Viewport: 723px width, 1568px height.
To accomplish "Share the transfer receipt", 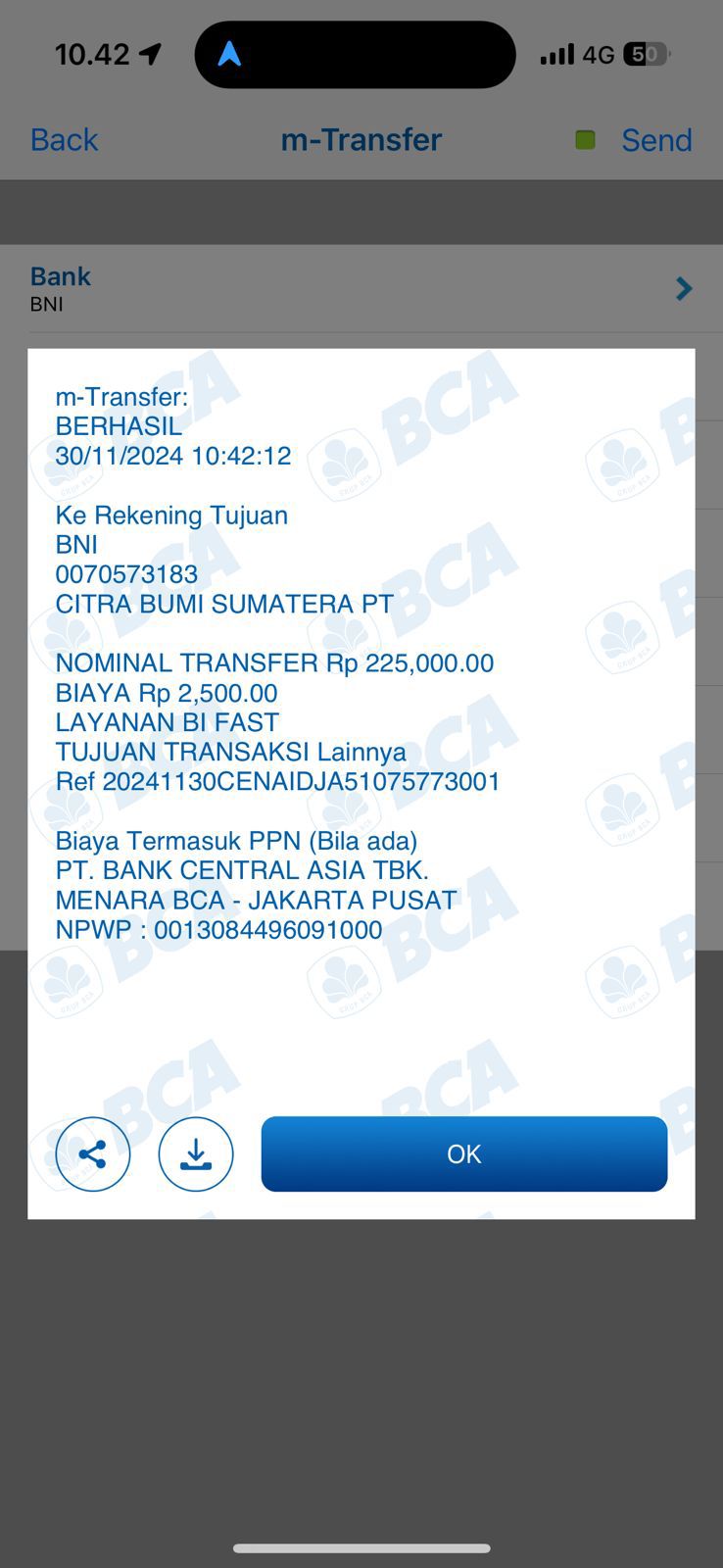I will click(93, 1154).
